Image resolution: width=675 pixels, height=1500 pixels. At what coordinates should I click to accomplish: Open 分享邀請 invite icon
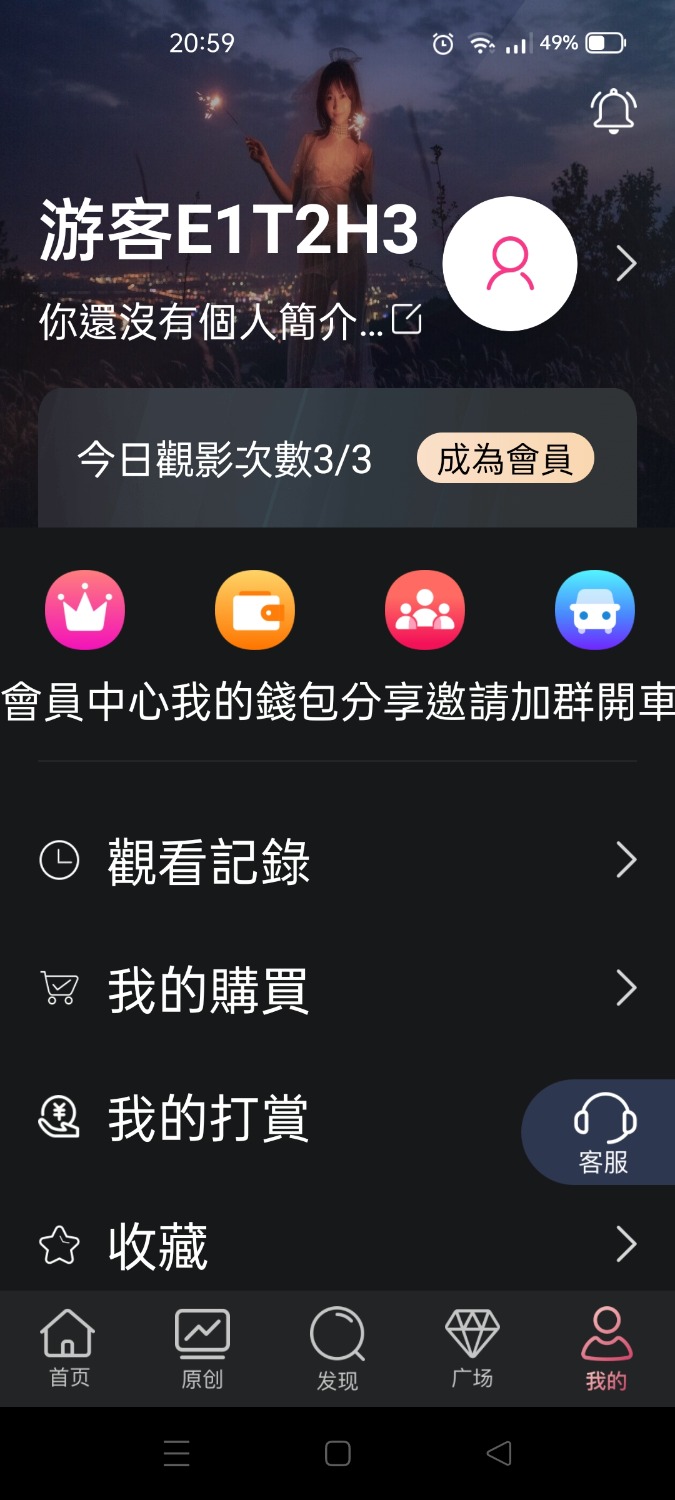point(425,610)
